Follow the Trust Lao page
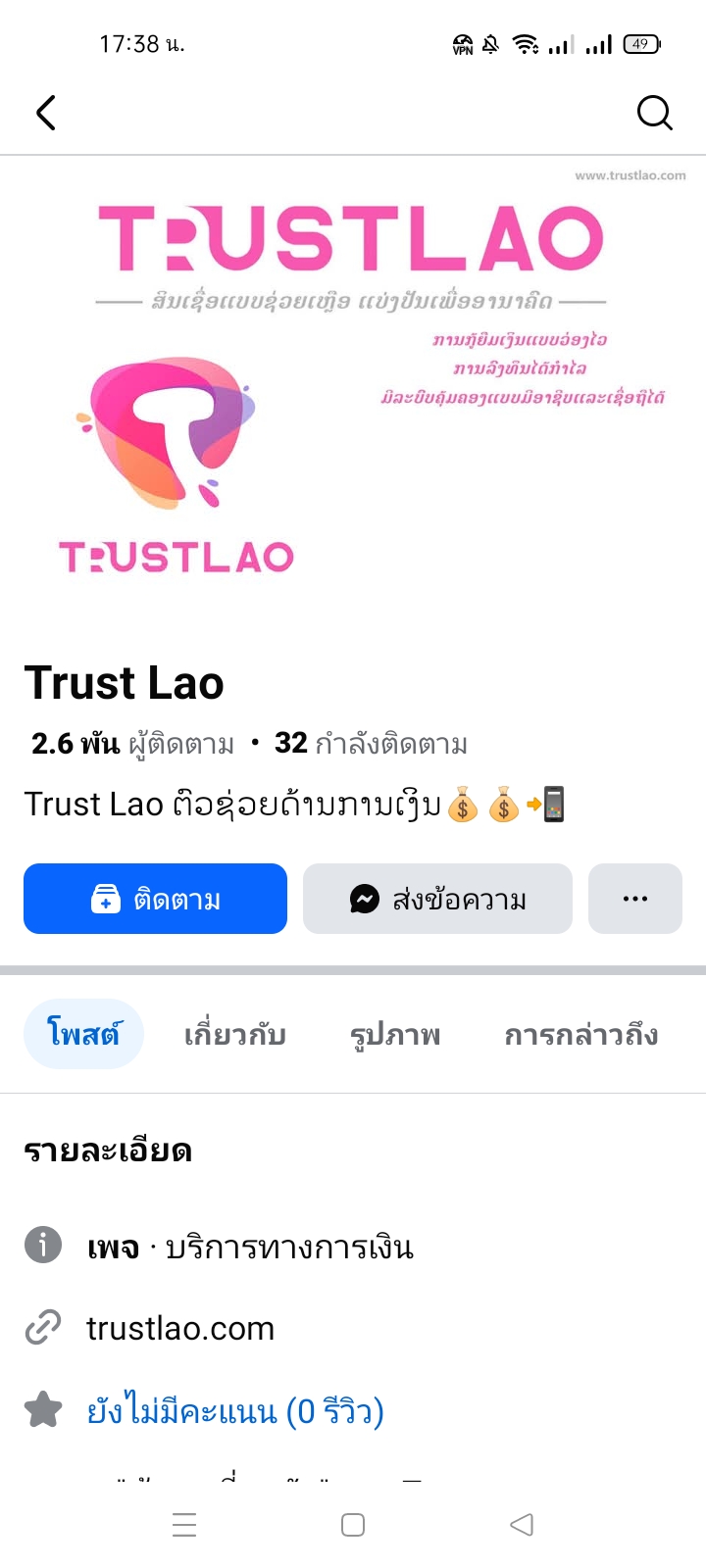This screenshot has height=1568, width=706. [155, 899]
